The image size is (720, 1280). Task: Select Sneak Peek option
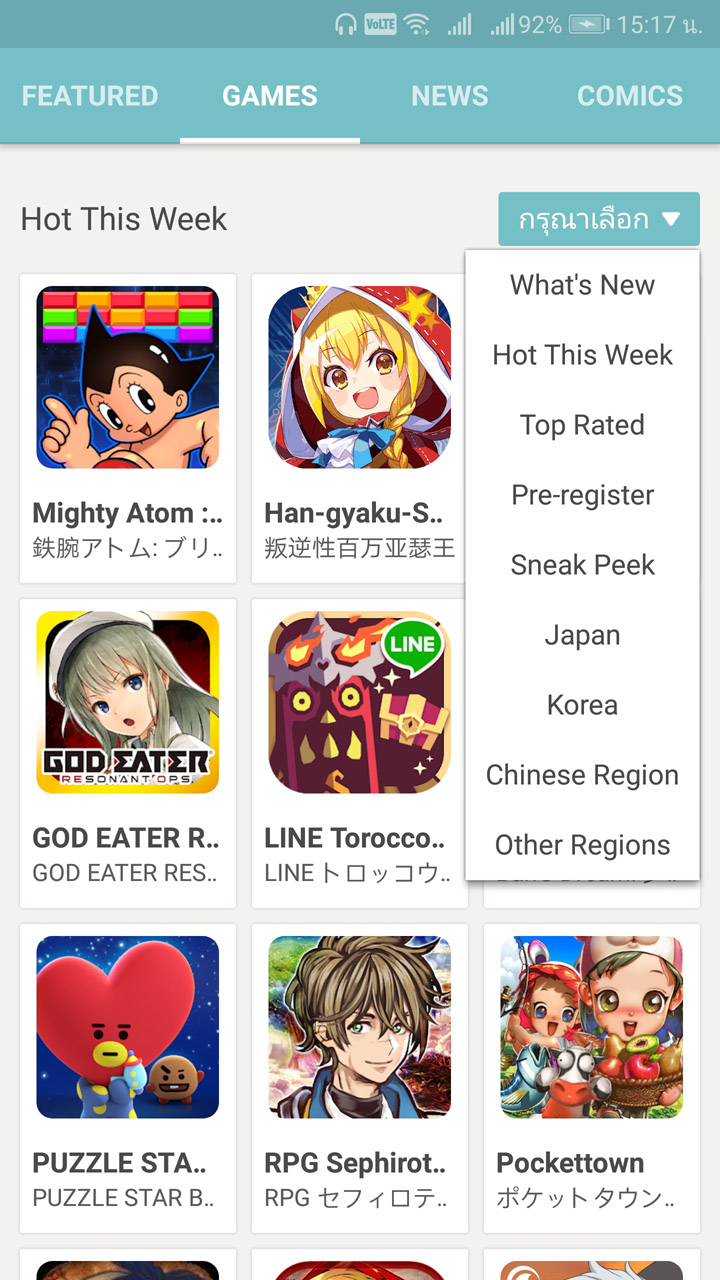click(x=582, y=565)
